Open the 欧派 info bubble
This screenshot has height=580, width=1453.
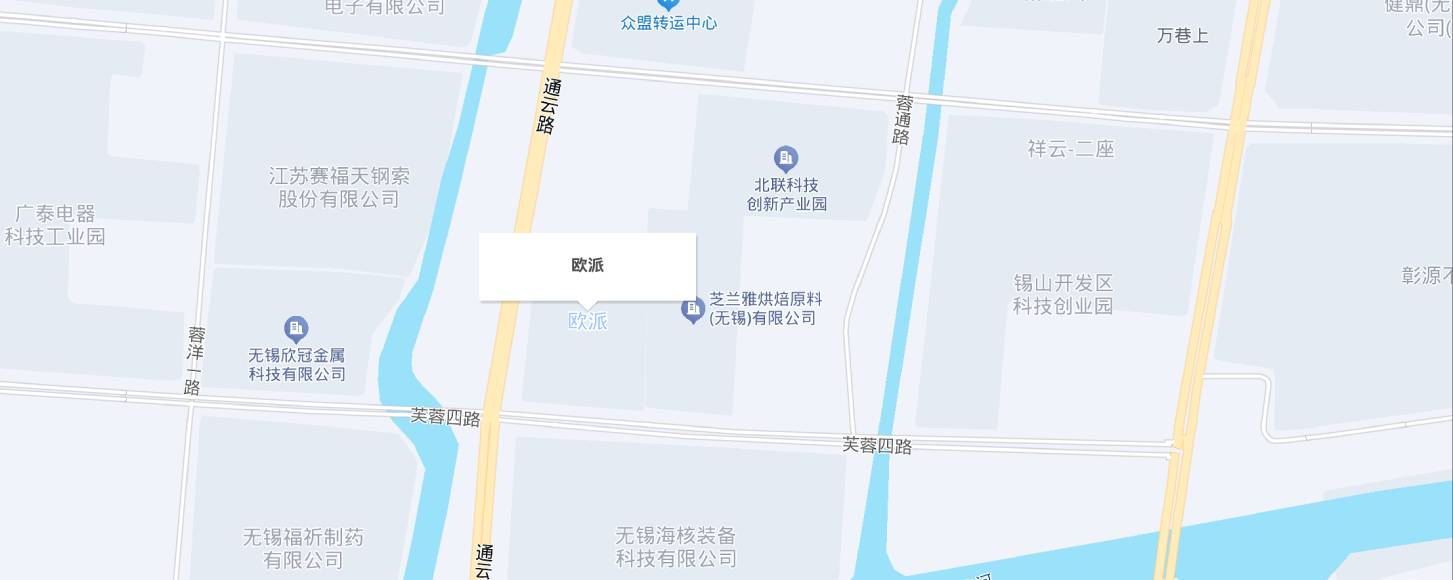(587, 266)
